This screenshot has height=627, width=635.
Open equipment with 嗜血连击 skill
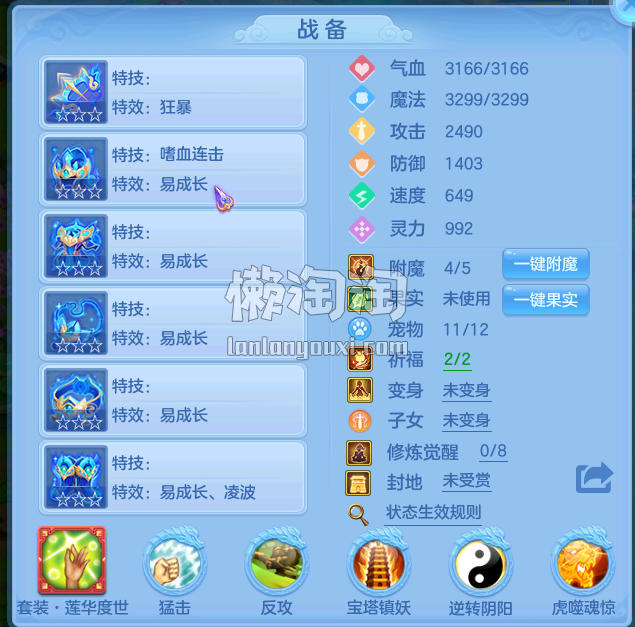173,169
